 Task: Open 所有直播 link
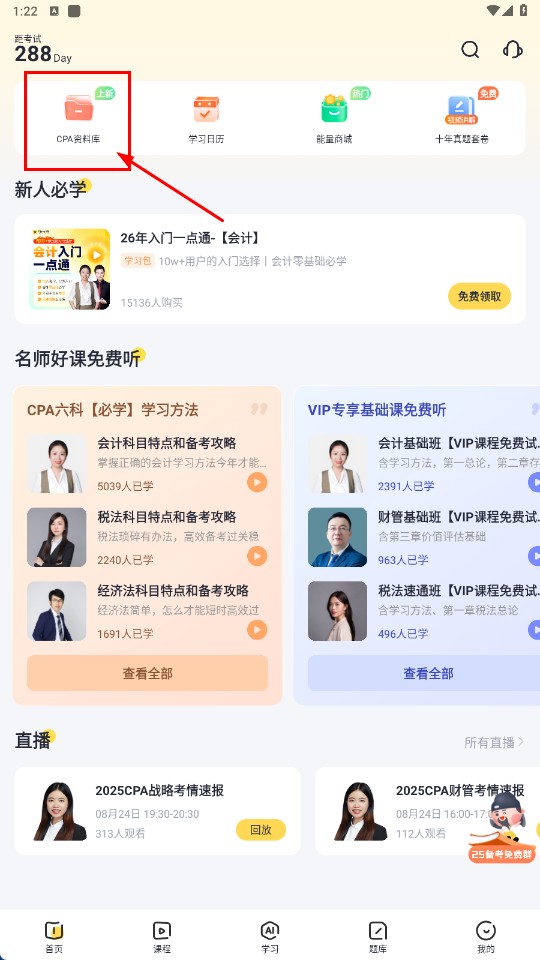point(493,742)
